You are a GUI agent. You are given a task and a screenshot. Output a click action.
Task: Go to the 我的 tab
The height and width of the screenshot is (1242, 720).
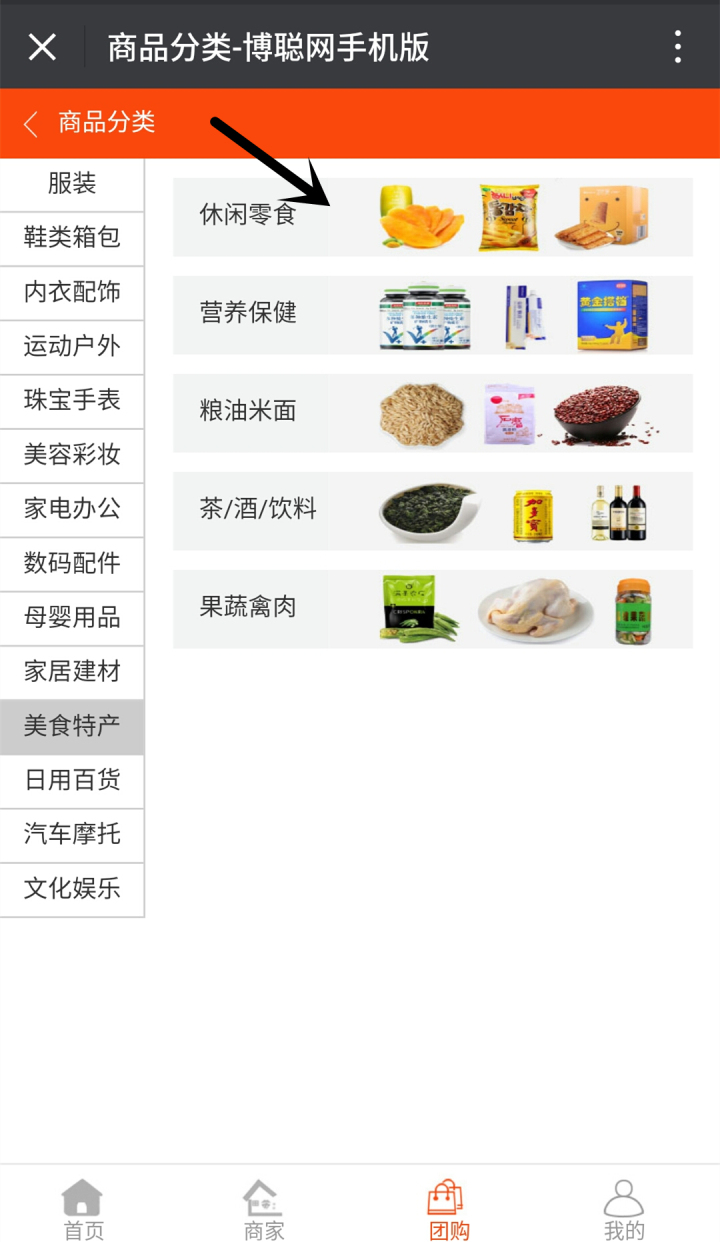[624, 1208]
